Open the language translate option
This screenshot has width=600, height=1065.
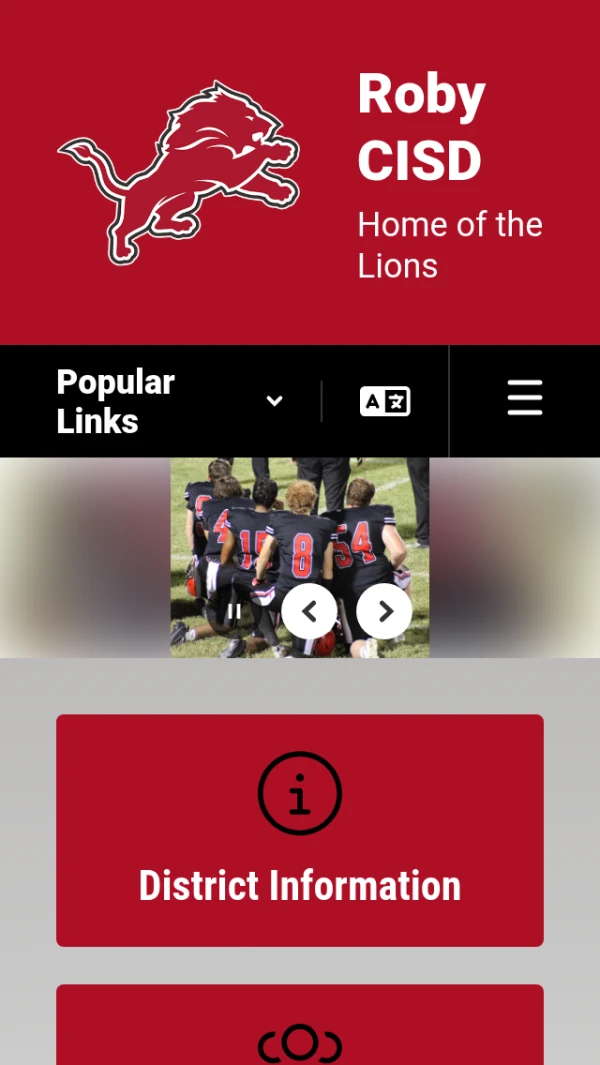(385, 401)
